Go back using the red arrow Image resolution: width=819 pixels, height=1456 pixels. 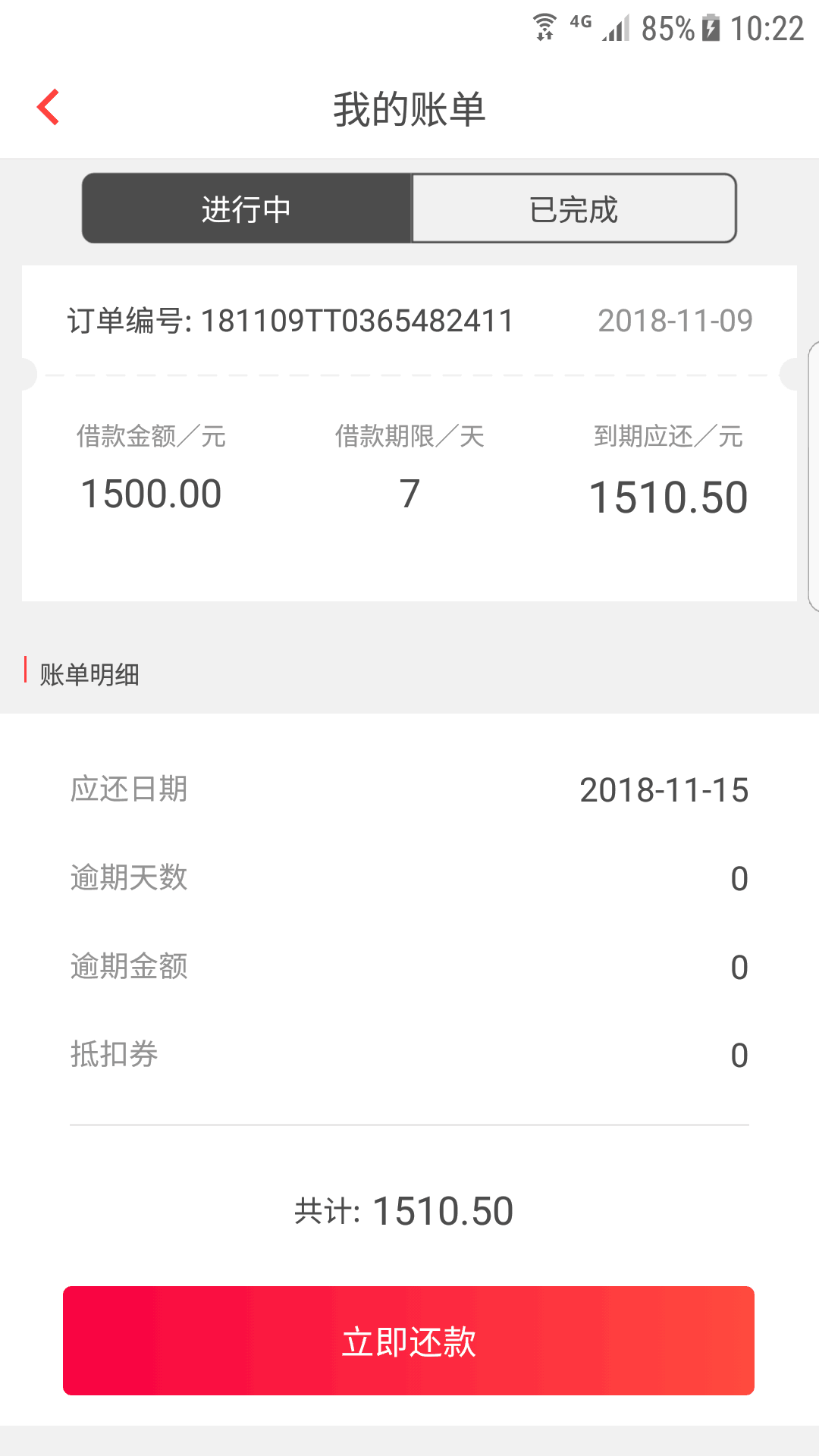tap(49, 107)
